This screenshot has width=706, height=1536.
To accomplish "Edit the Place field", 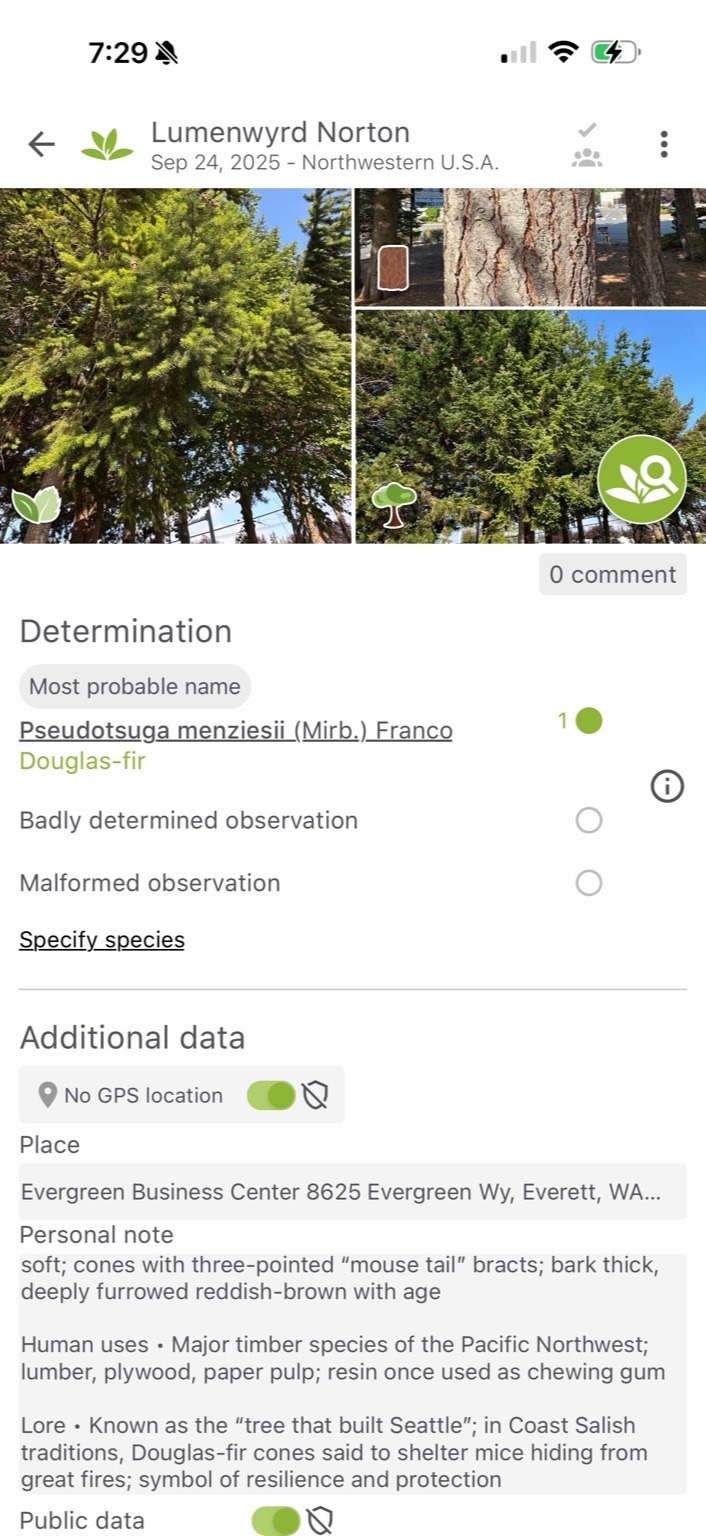I will click(x=352, y=1192).
